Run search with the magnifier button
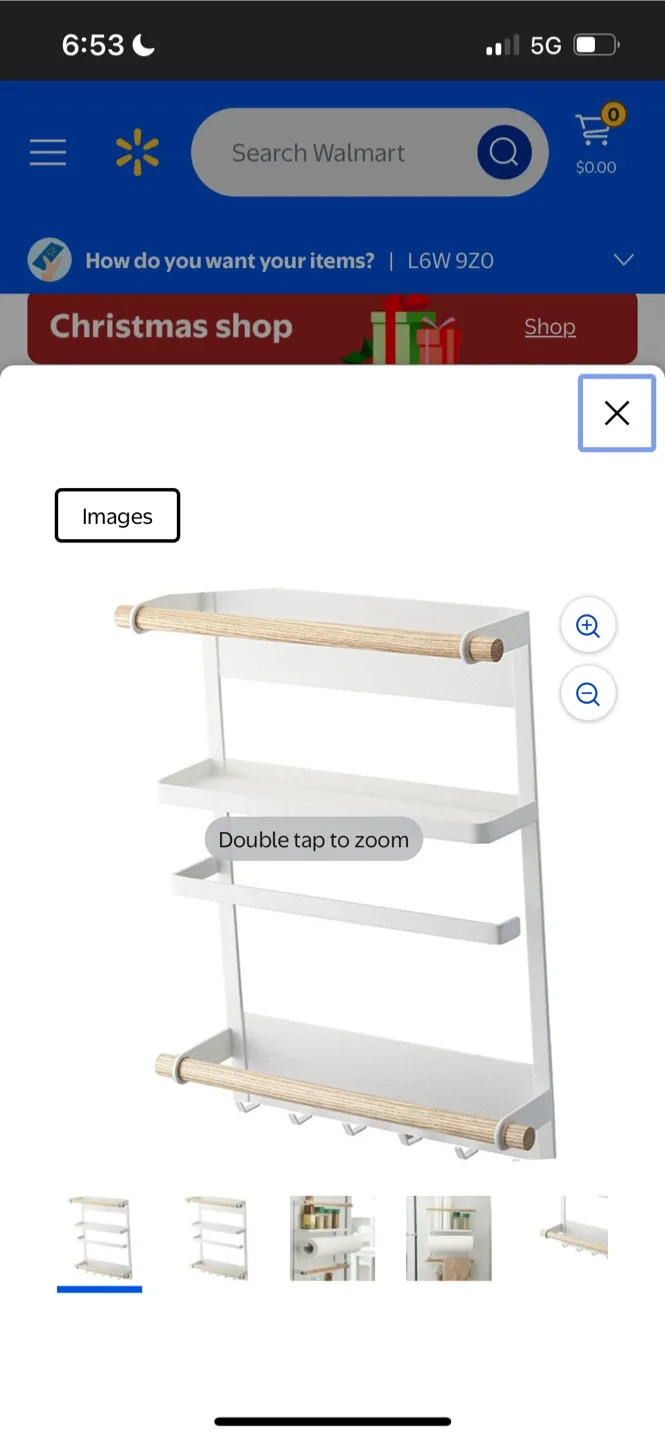665x1440 pixels. point(503,153)
